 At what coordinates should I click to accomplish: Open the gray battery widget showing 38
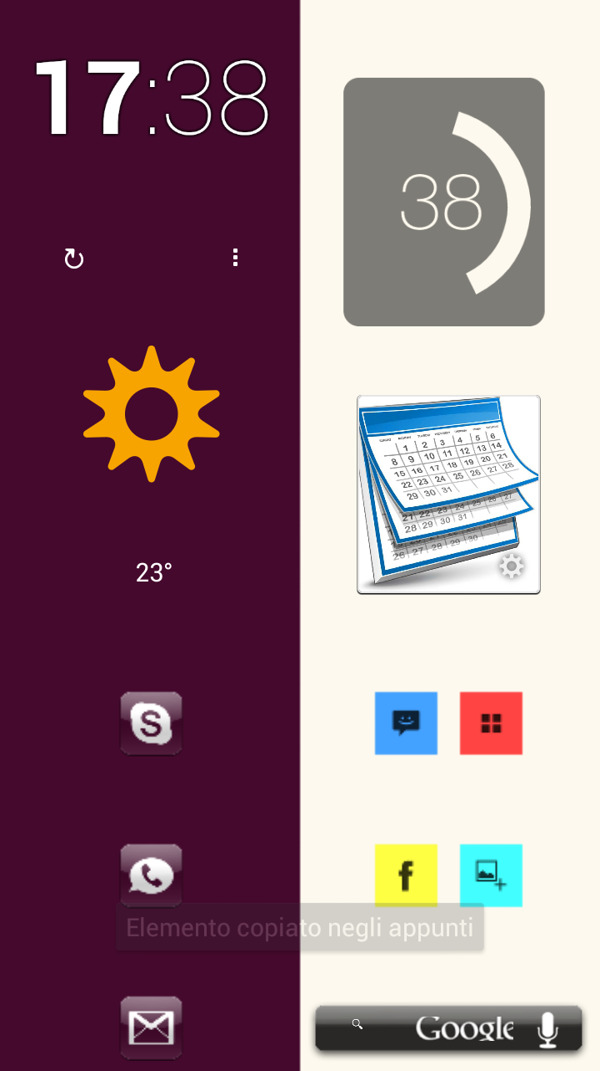coord(444,202)
